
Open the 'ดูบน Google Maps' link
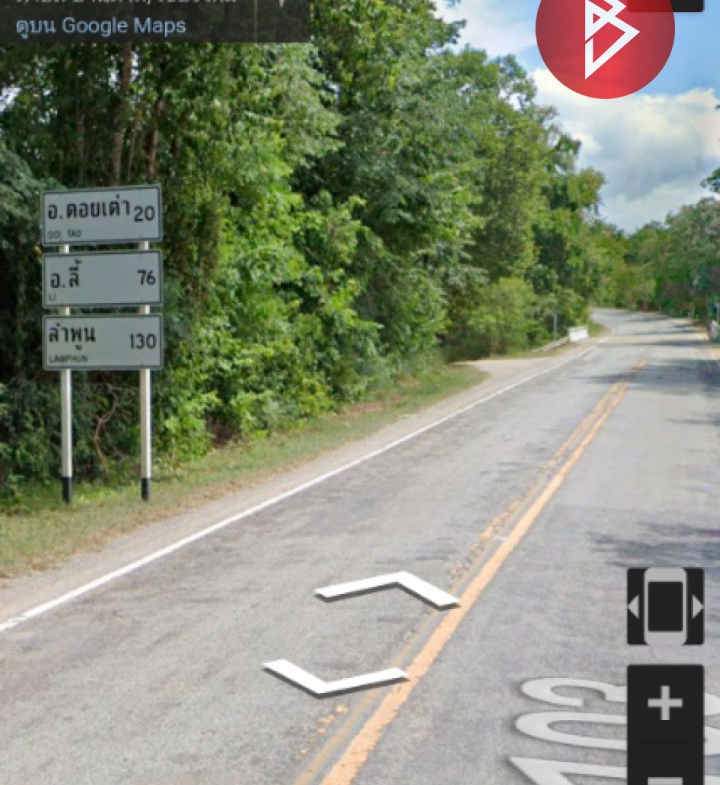coord(101,26)
